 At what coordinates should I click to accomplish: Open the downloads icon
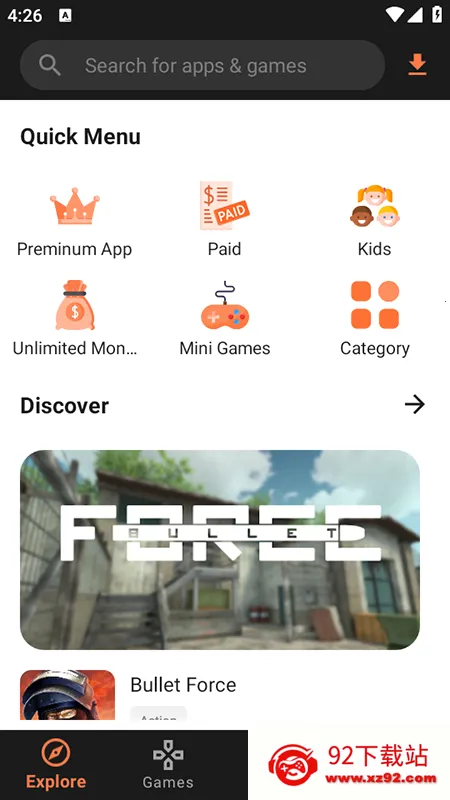tap(417, 65)
